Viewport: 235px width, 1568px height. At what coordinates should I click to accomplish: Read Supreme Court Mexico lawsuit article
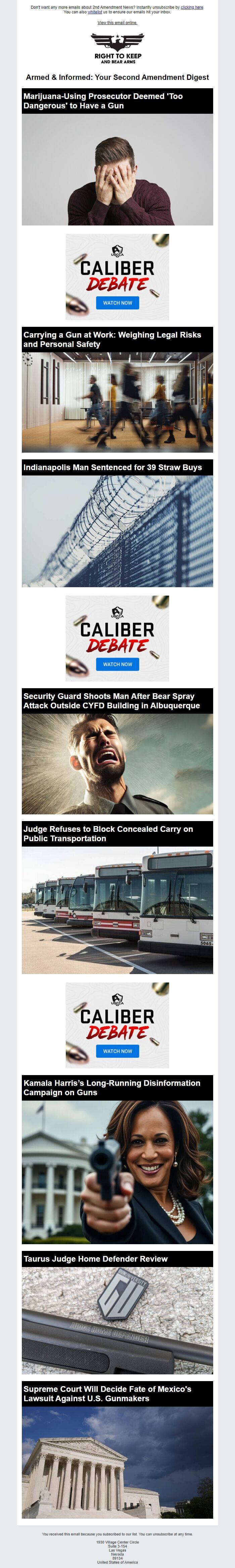click(x=107, y=1393)
